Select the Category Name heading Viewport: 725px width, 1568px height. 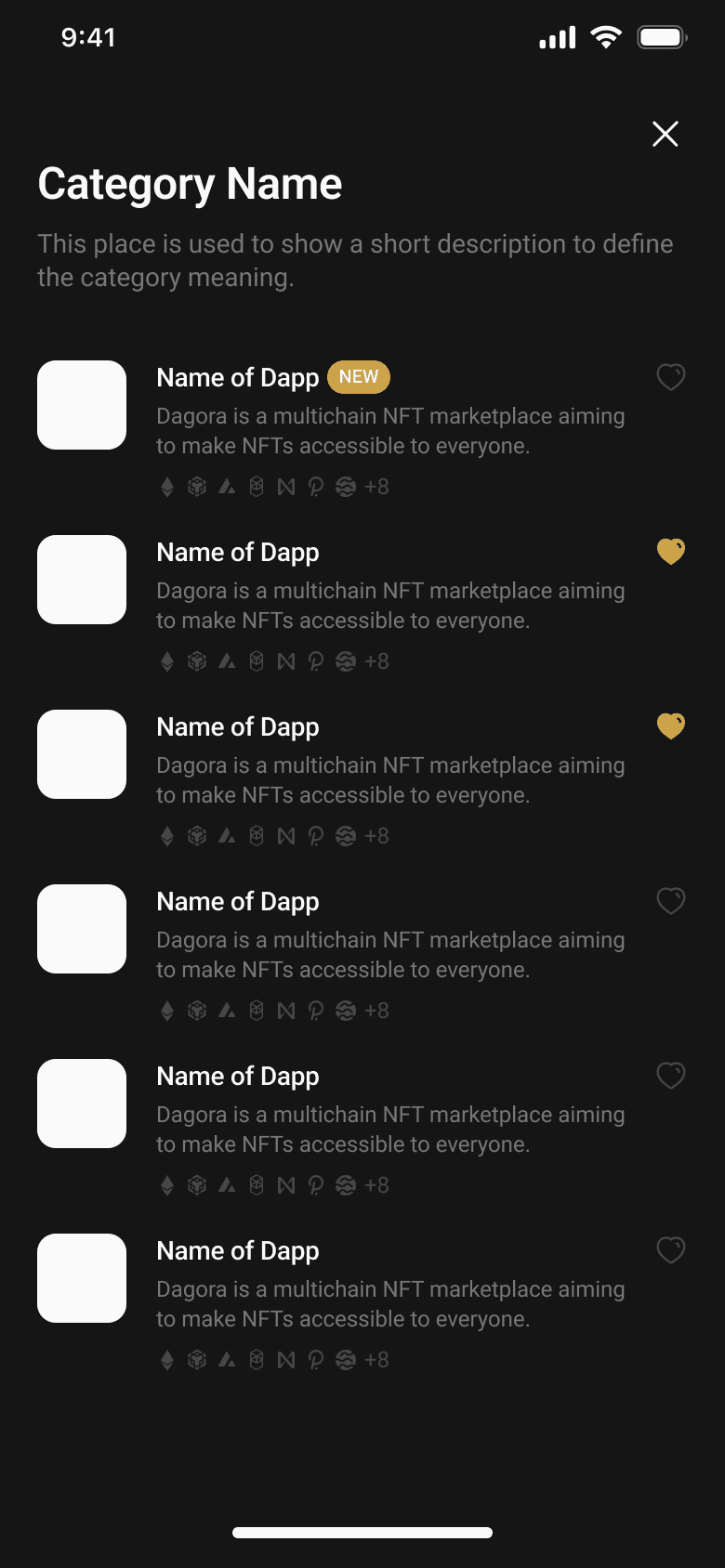(189, 183)
